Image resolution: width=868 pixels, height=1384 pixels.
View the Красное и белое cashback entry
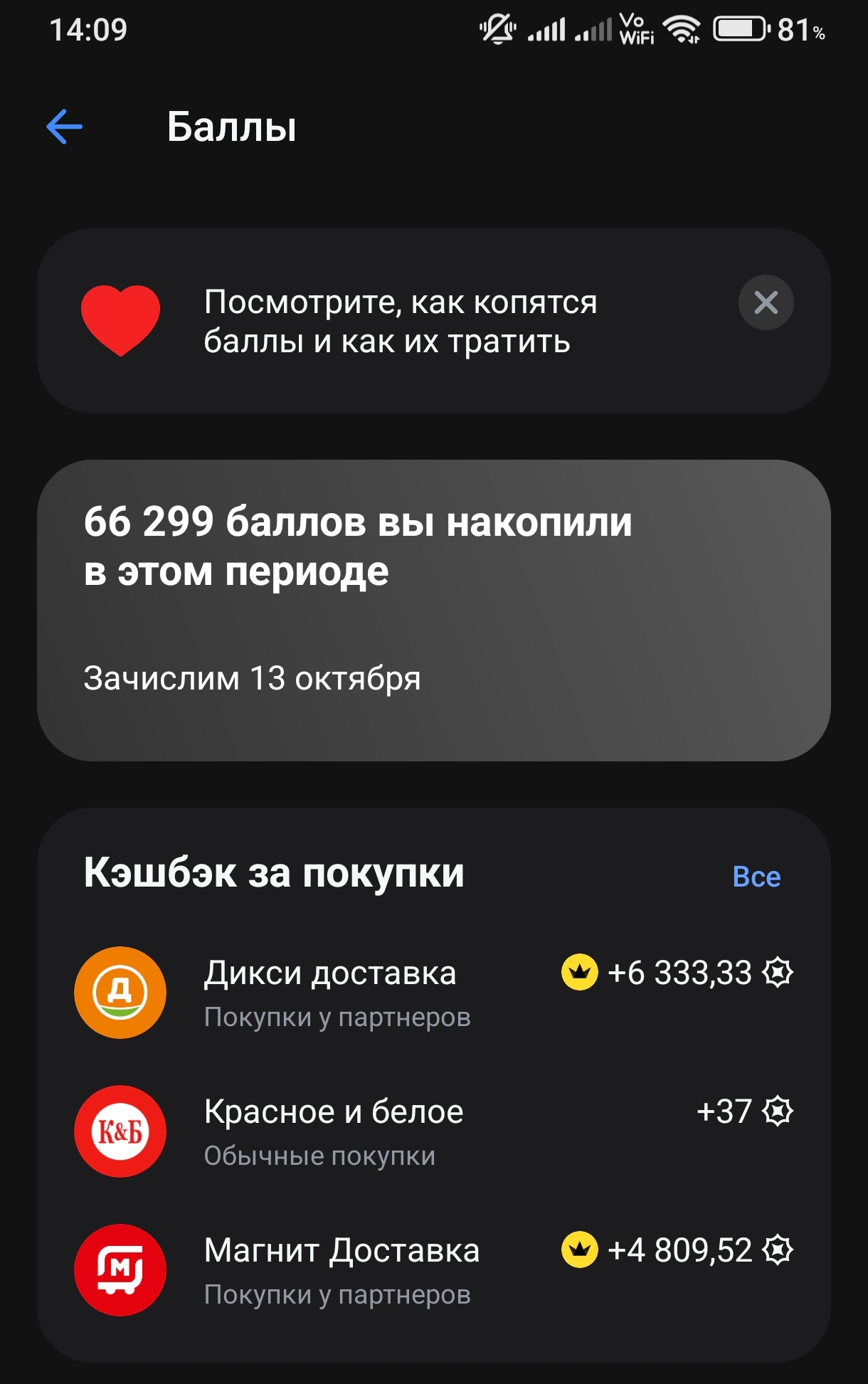[433, 1131]
